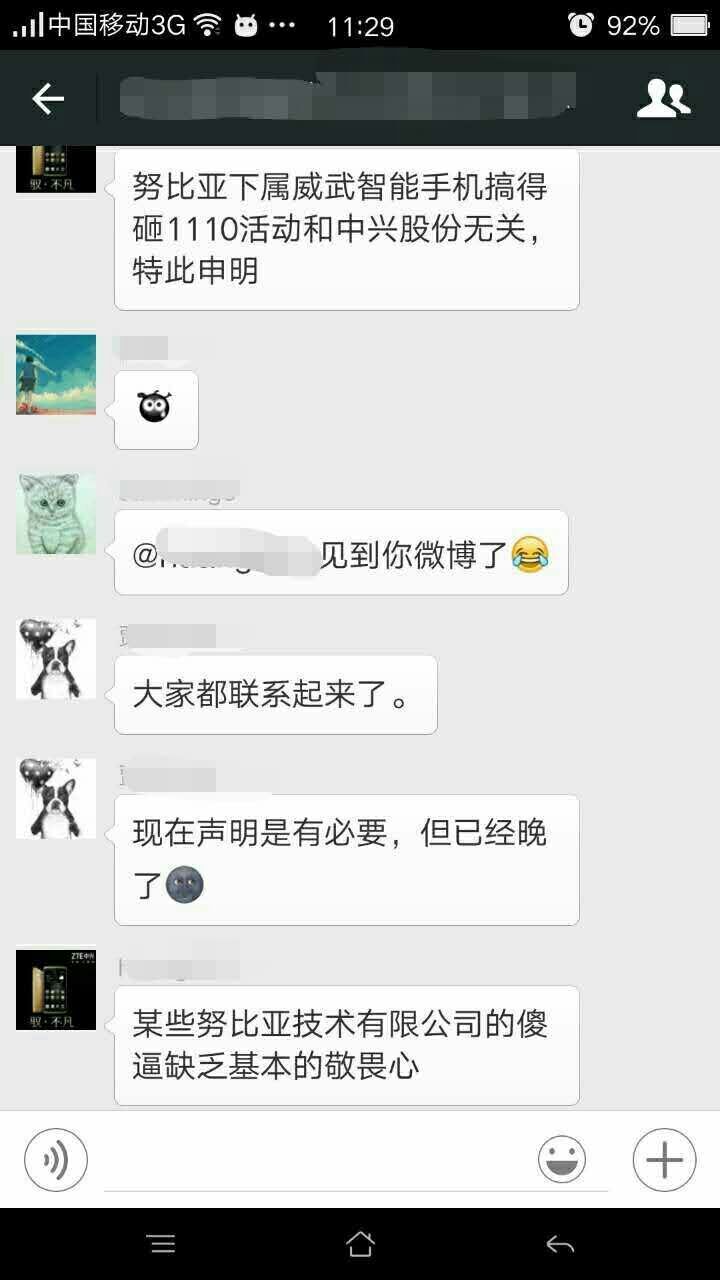Switch to voice input mode
The width and height of the screenshot is (720, 1280).
point(56,1159)
